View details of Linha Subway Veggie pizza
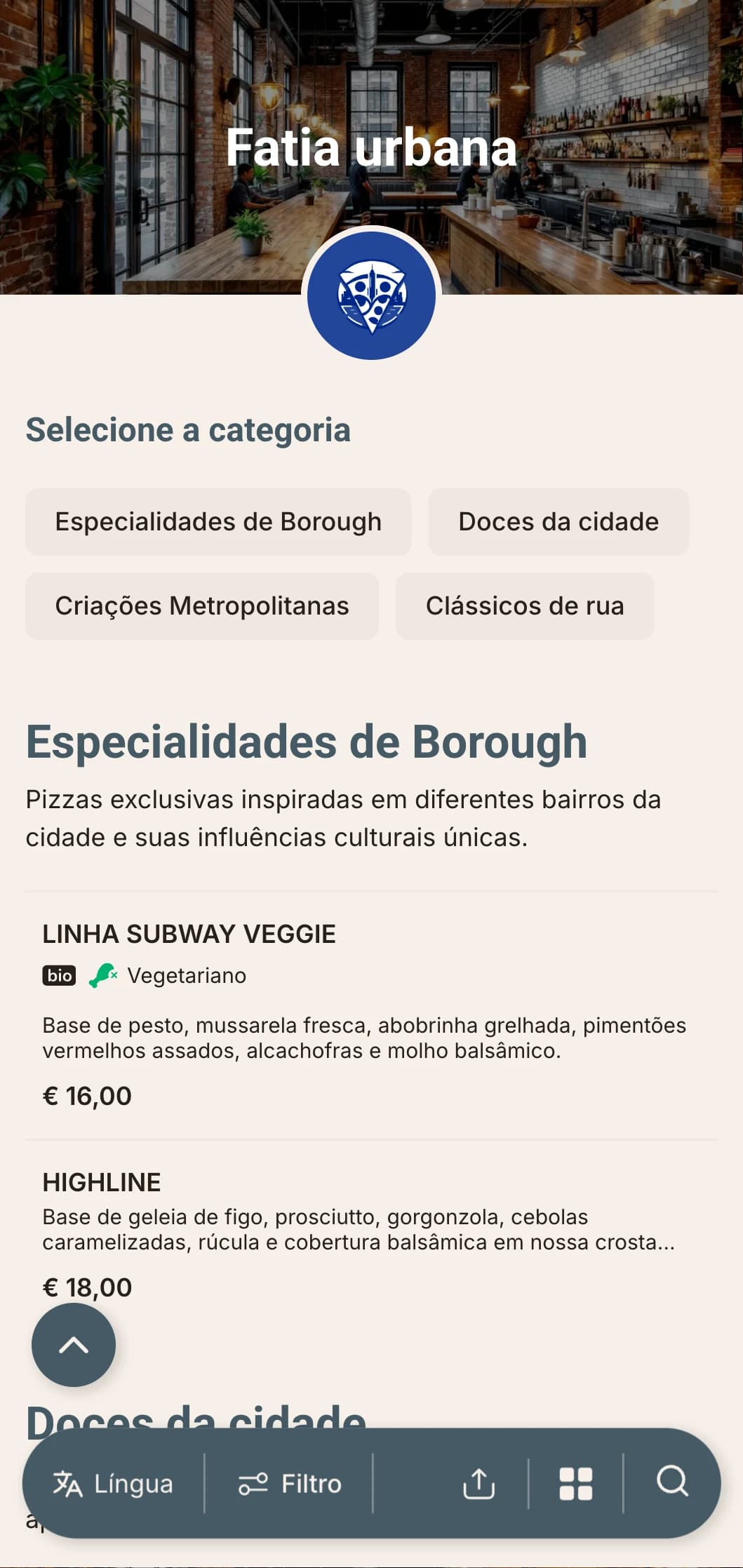The height and width of the screenshot is (1568, 743). pyautogui.click(x=189, y=934)
